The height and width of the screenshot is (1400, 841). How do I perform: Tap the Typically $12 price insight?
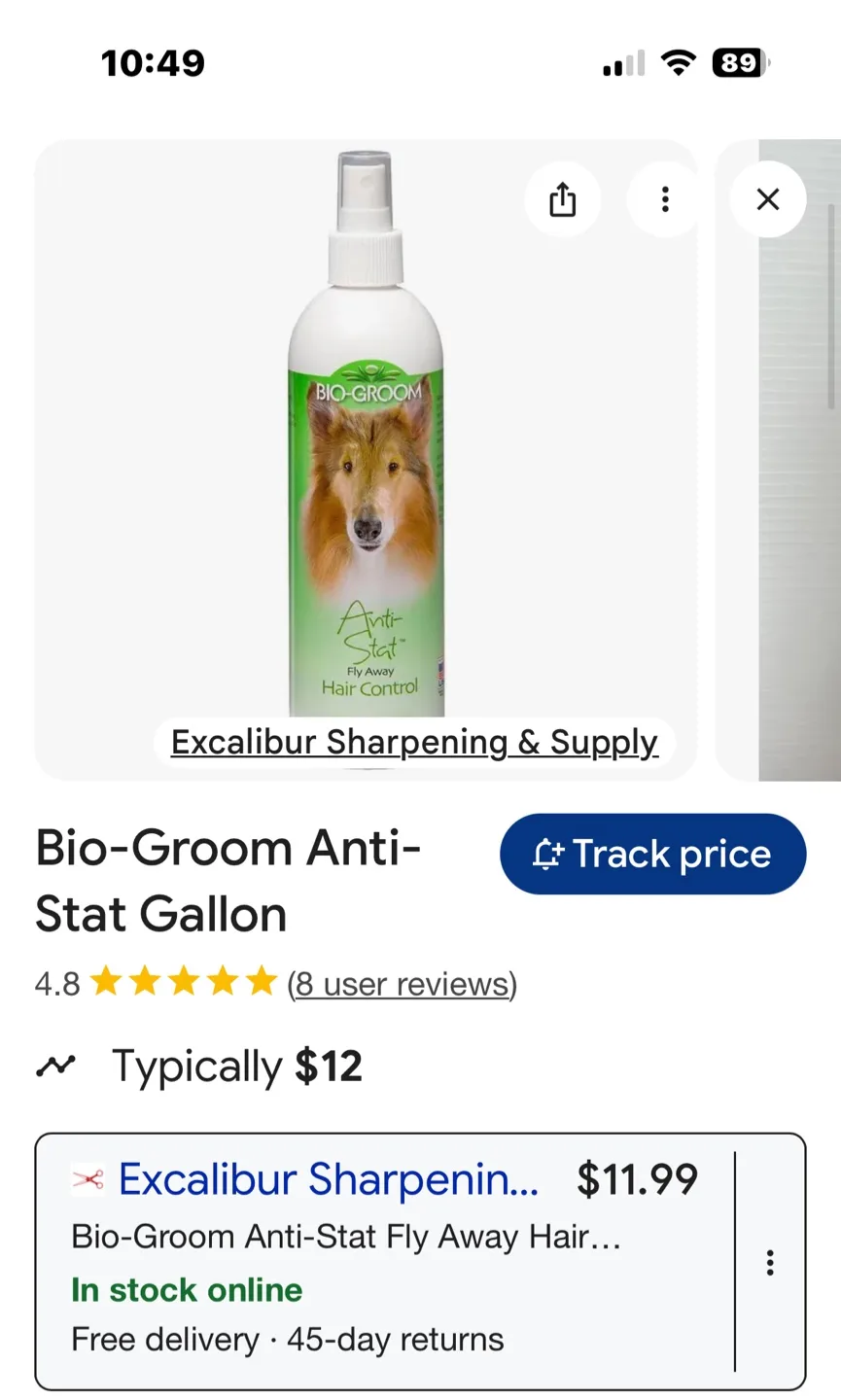237,1066
